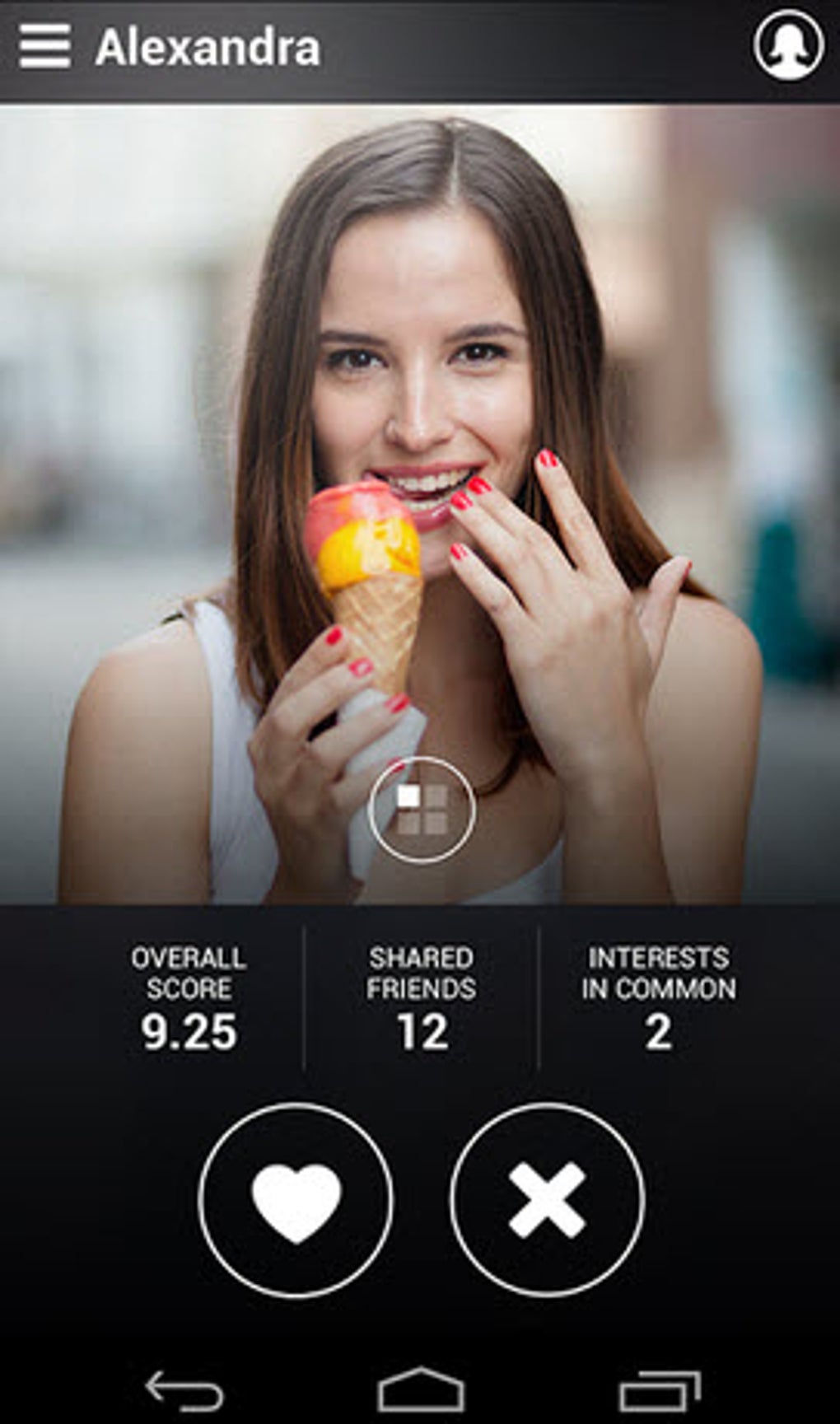
Task: Open the hamburger drawer menu
Action: pos(44,46)
